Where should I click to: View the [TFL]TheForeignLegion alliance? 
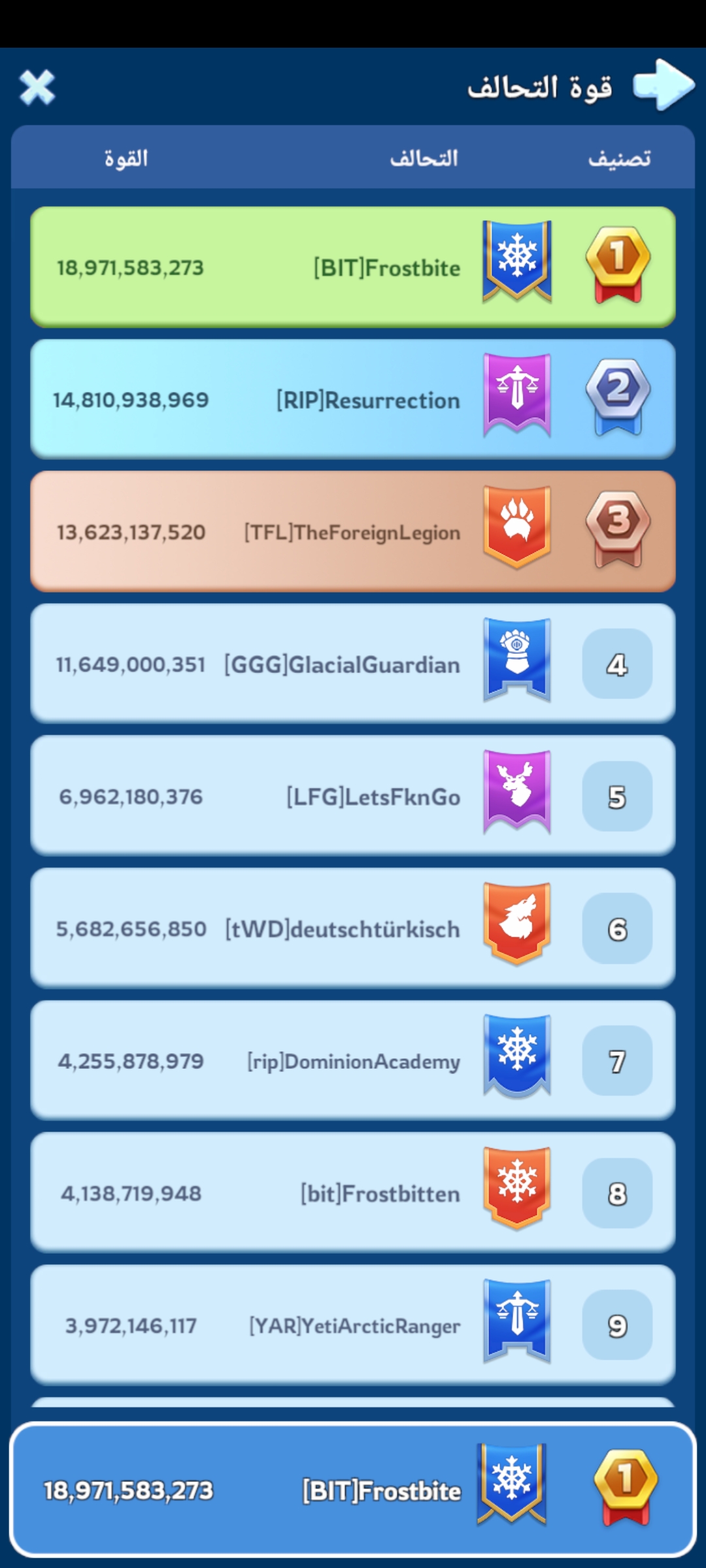click(353, 532)
